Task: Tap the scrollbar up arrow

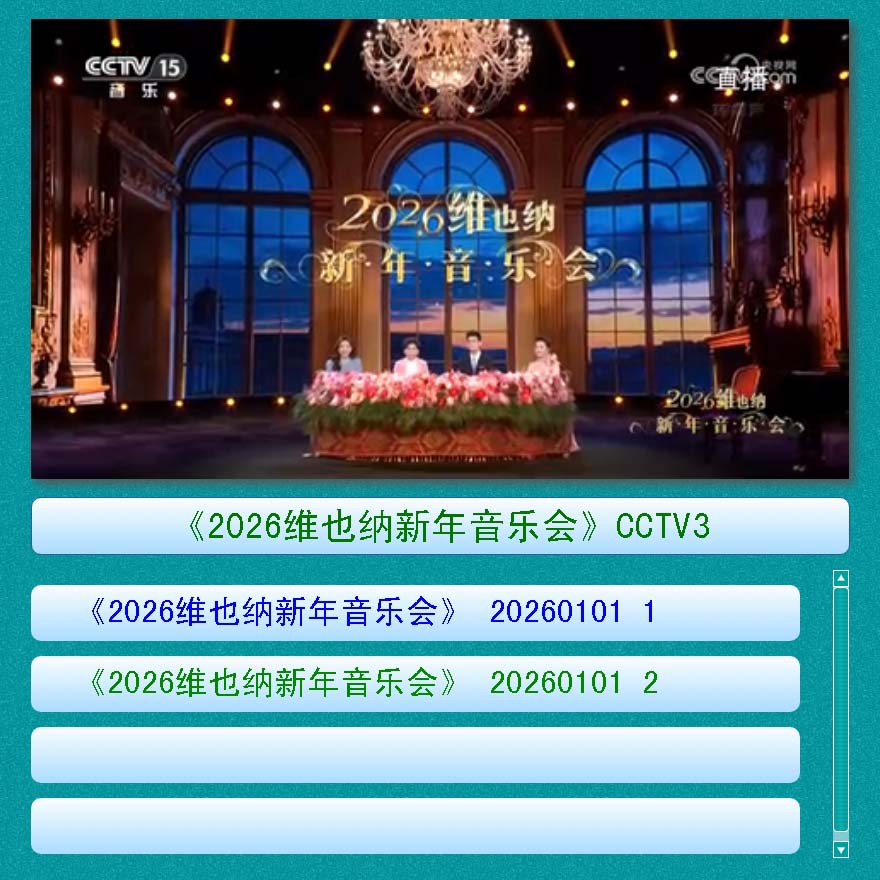Action: [x=841, y=578]
